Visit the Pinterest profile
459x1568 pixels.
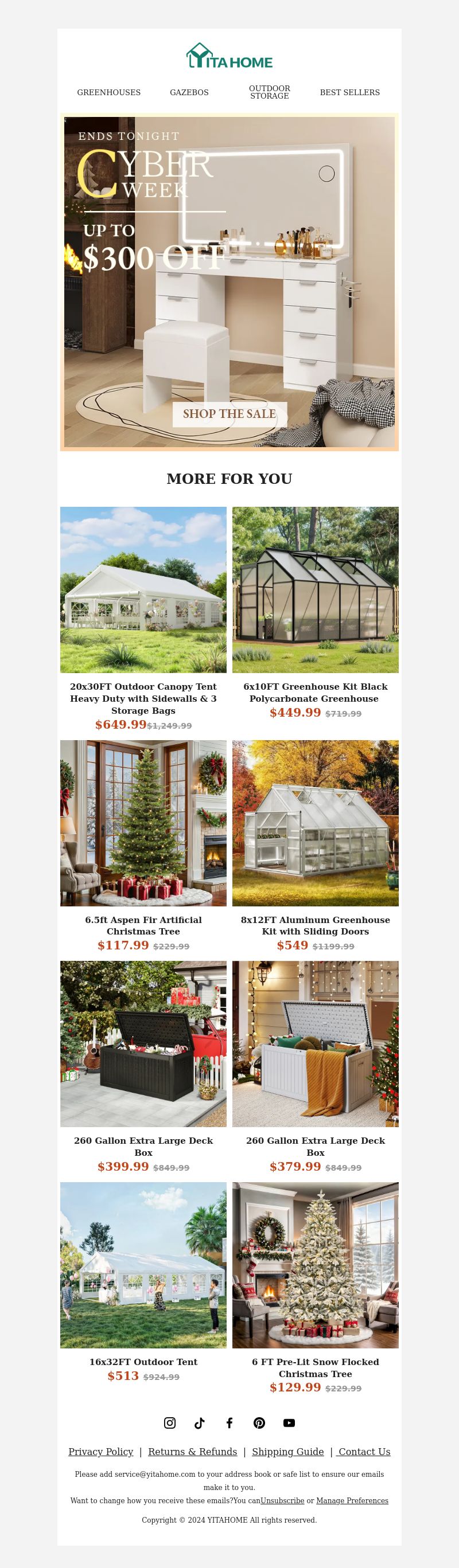259,1422
